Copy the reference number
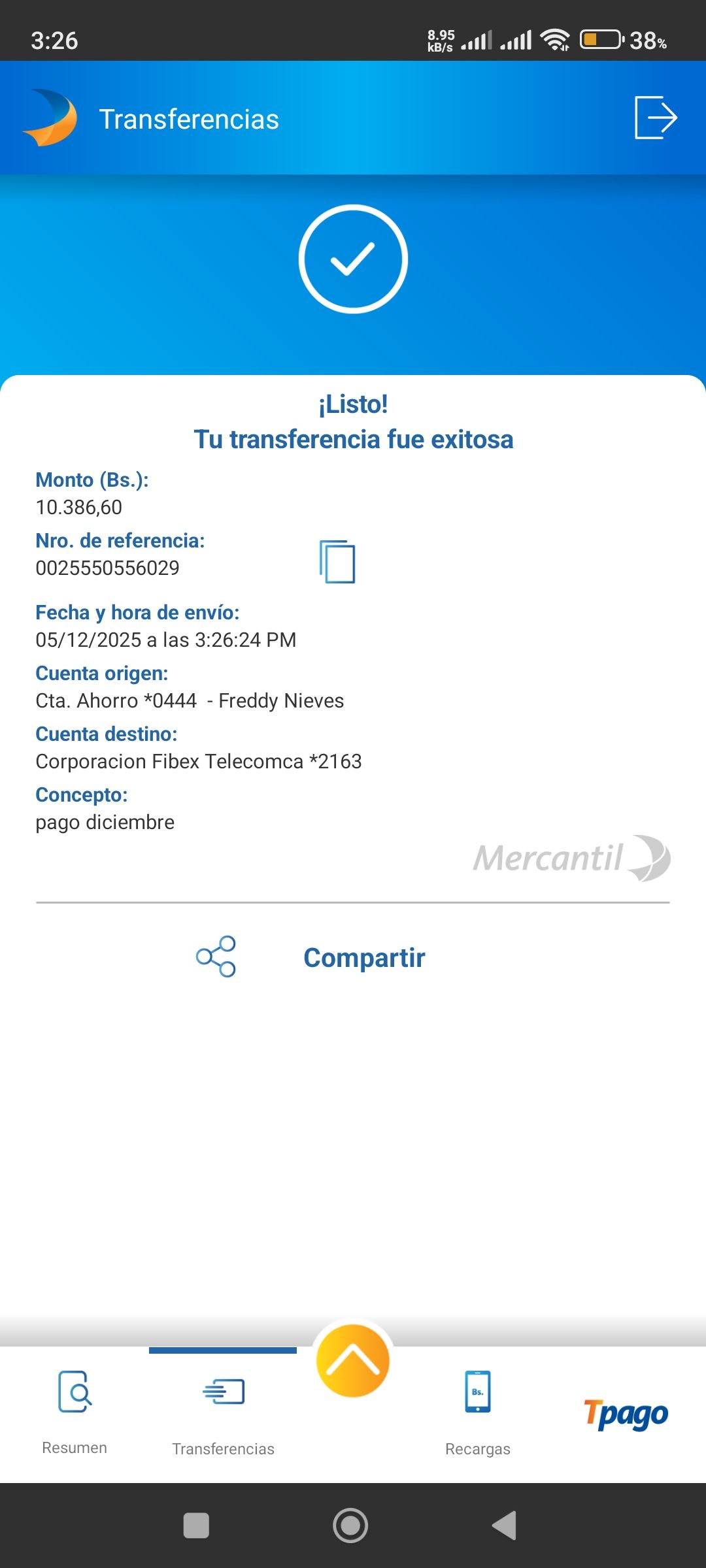The image size is (706, 1568). click(x=337, y=562)
